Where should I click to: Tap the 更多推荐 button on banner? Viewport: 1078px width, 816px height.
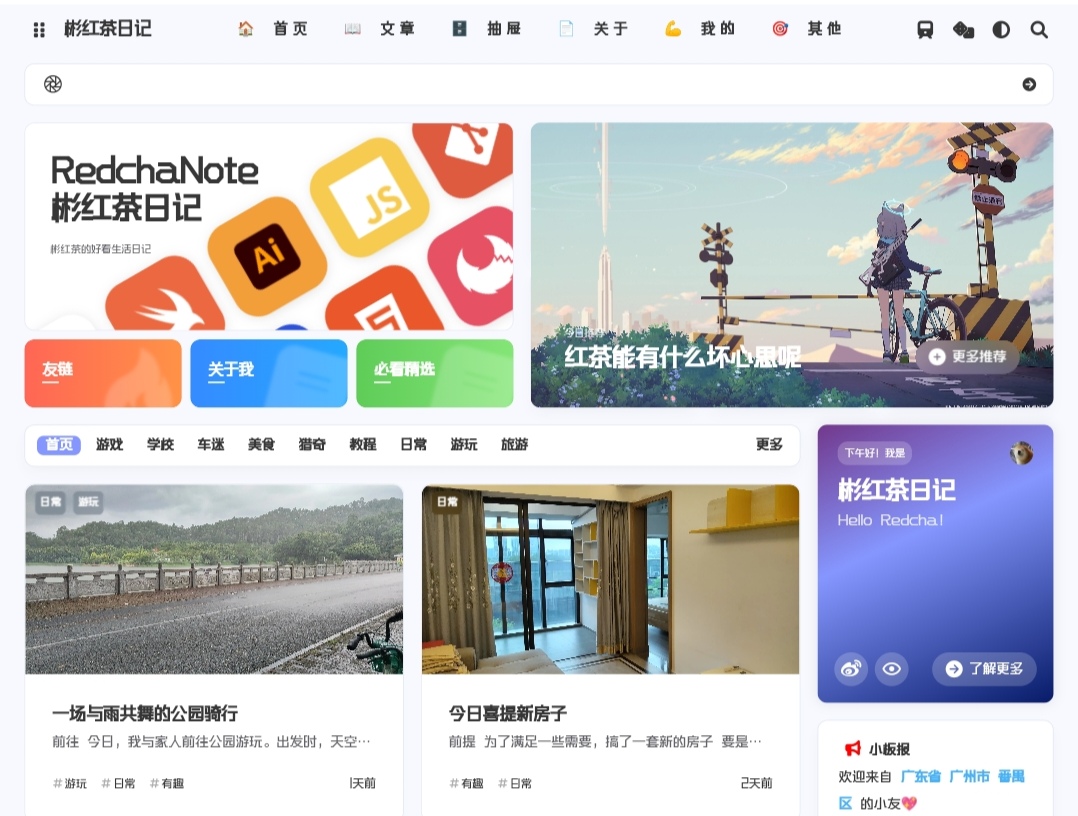point(967,356)
